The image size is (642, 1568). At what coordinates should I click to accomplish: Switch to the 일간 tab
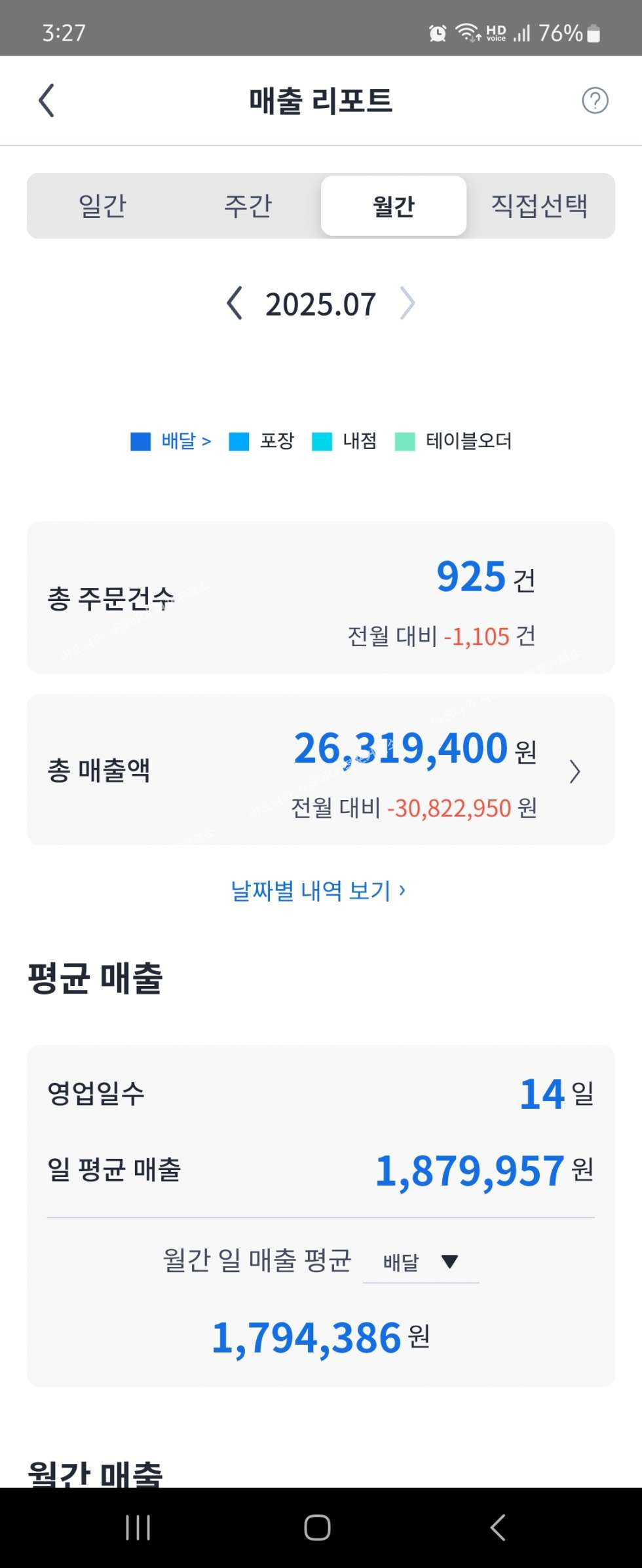click(102, 206)
